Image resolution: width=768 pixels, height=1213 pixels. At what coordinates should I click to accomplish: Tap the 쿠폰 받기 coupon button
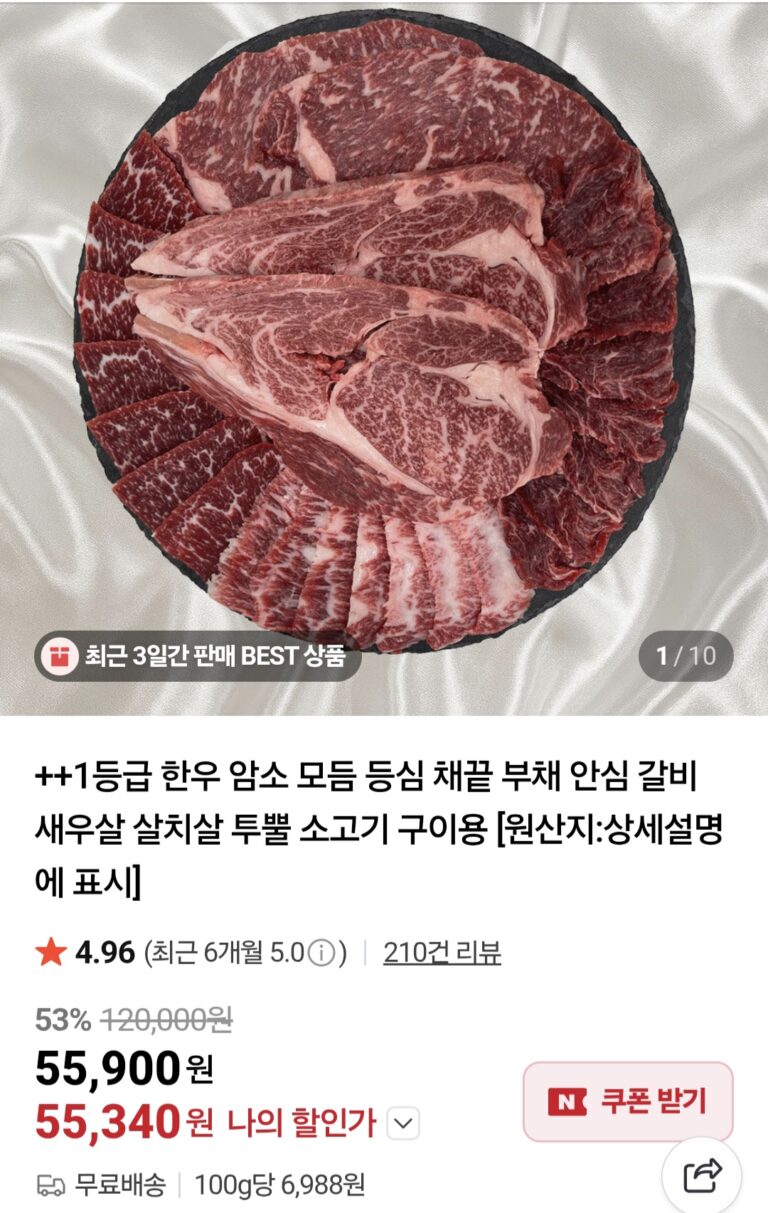coord(628,1101)
